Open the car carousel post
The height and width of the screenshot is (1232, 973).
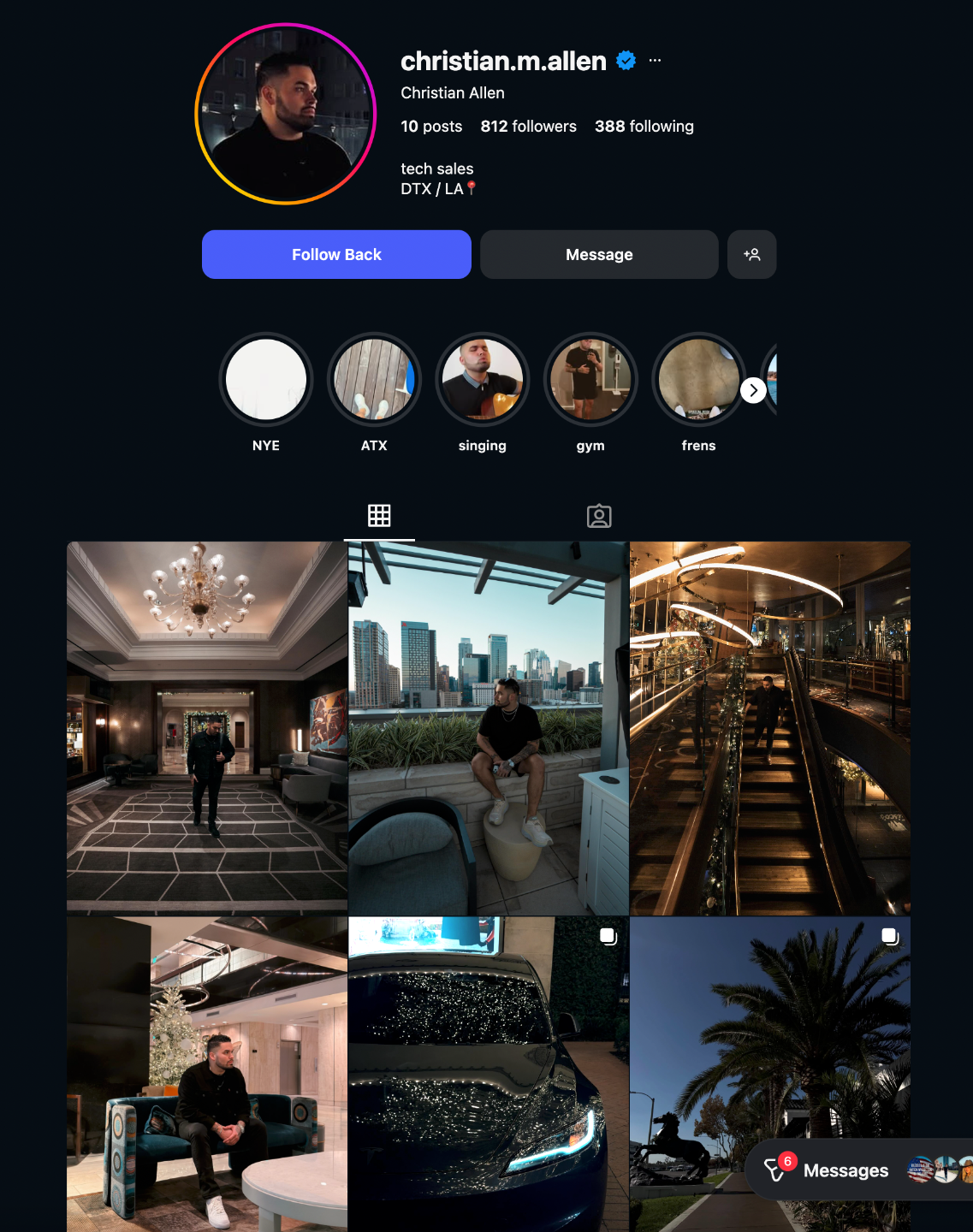point(488,1074)
